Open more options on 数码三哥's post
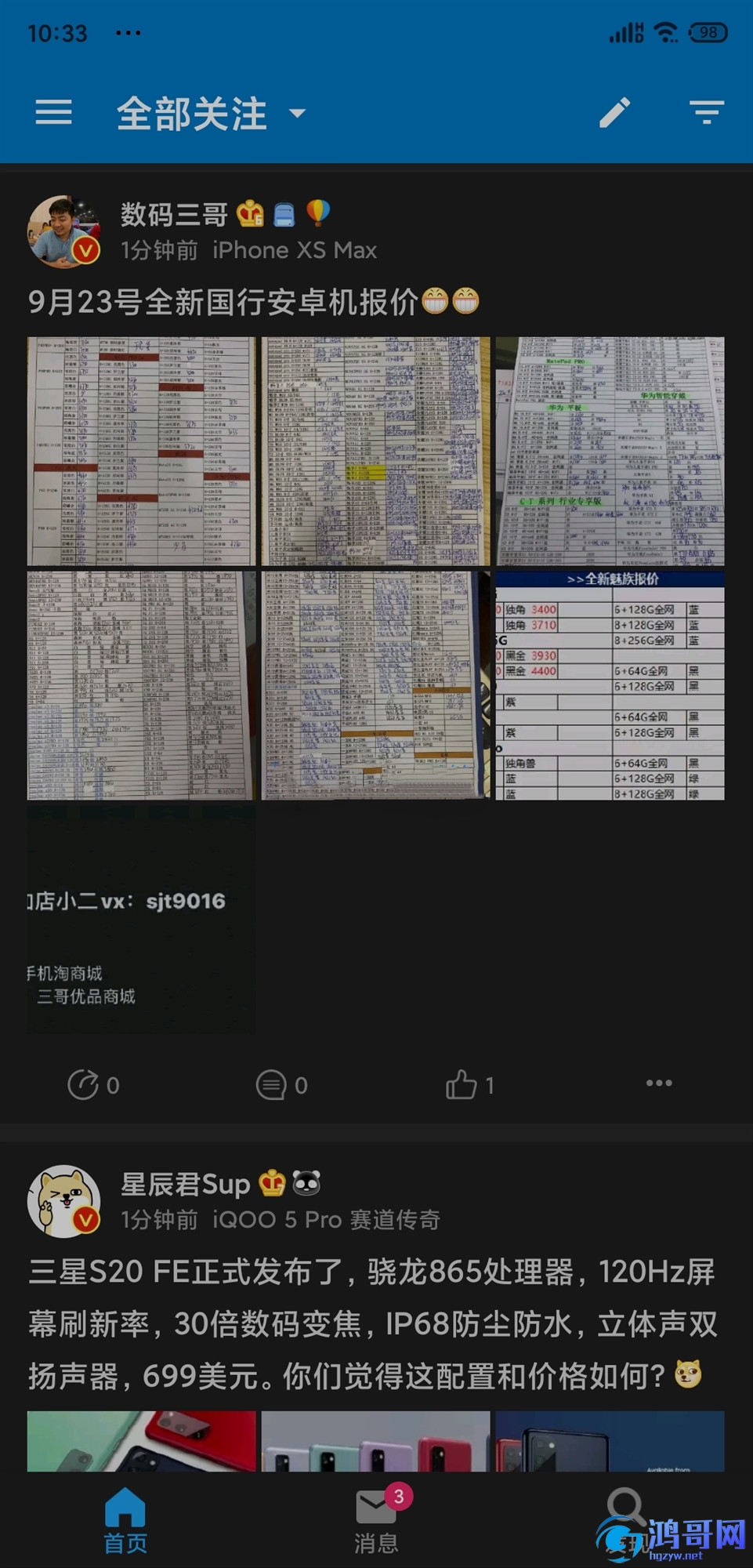 (x=658, y=1083)
